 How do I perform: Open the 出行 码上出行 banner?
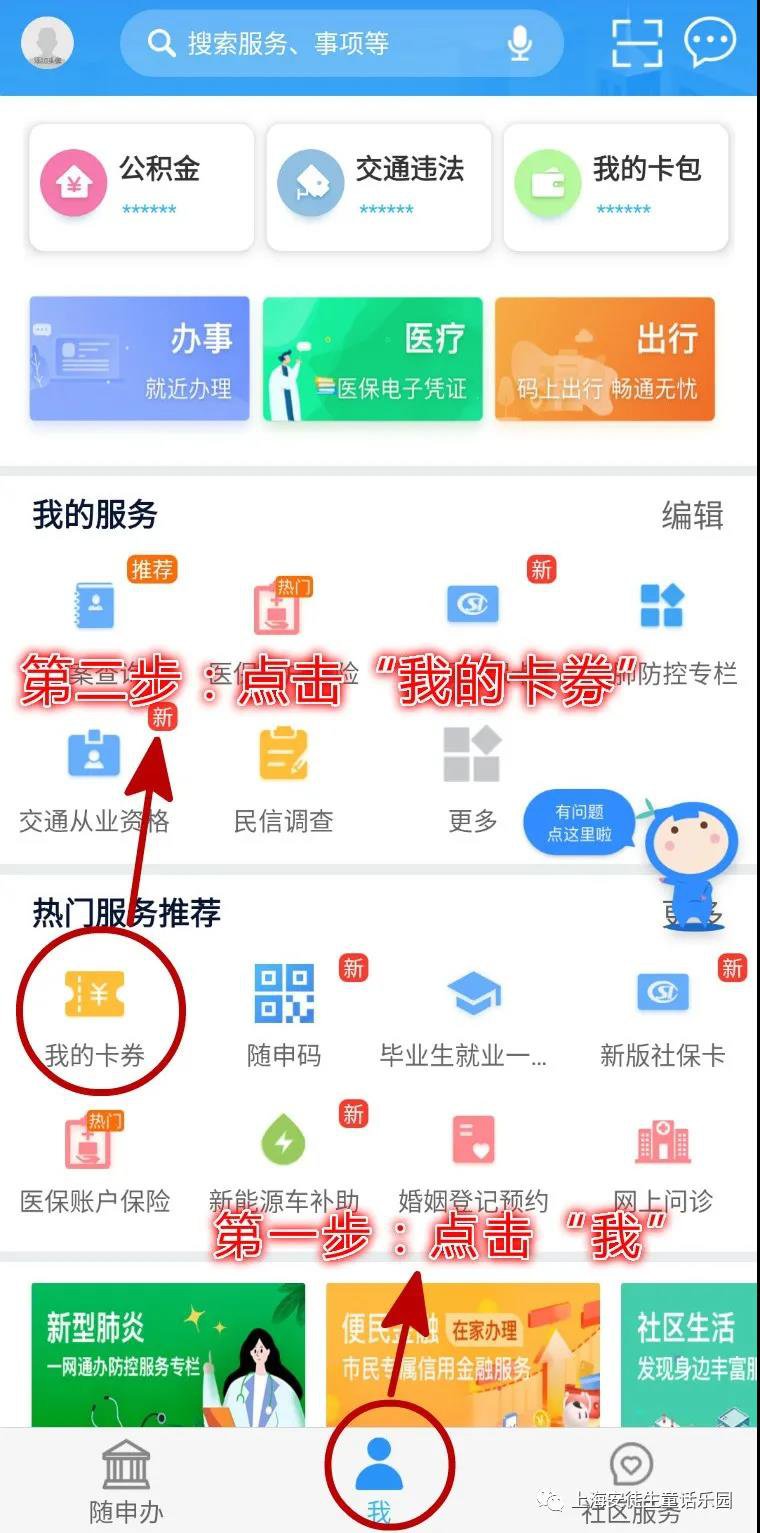point(604,358)
